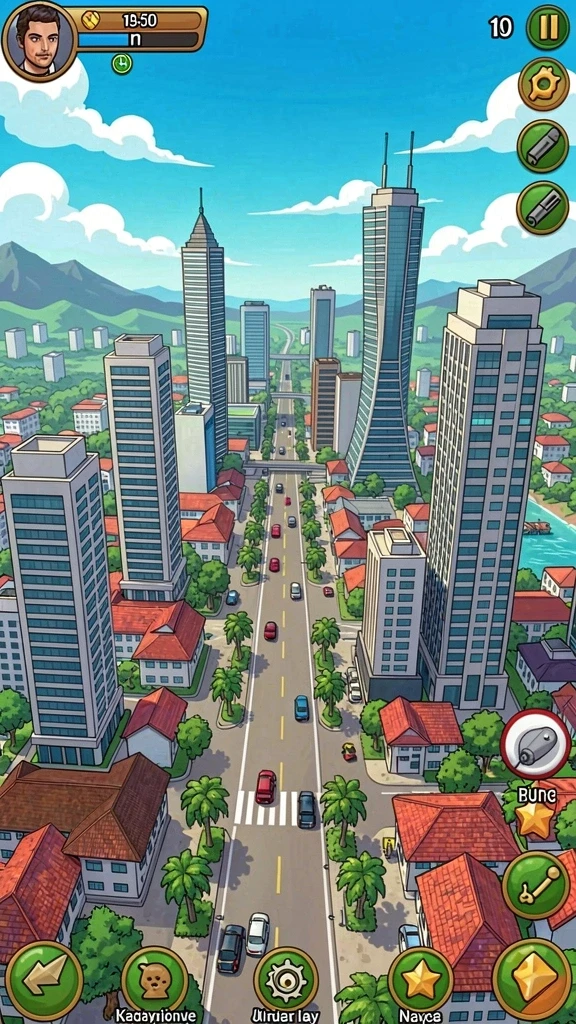Tap the gold diamond button
Screen dimensions: 576x1024
(x=532, y=978)
